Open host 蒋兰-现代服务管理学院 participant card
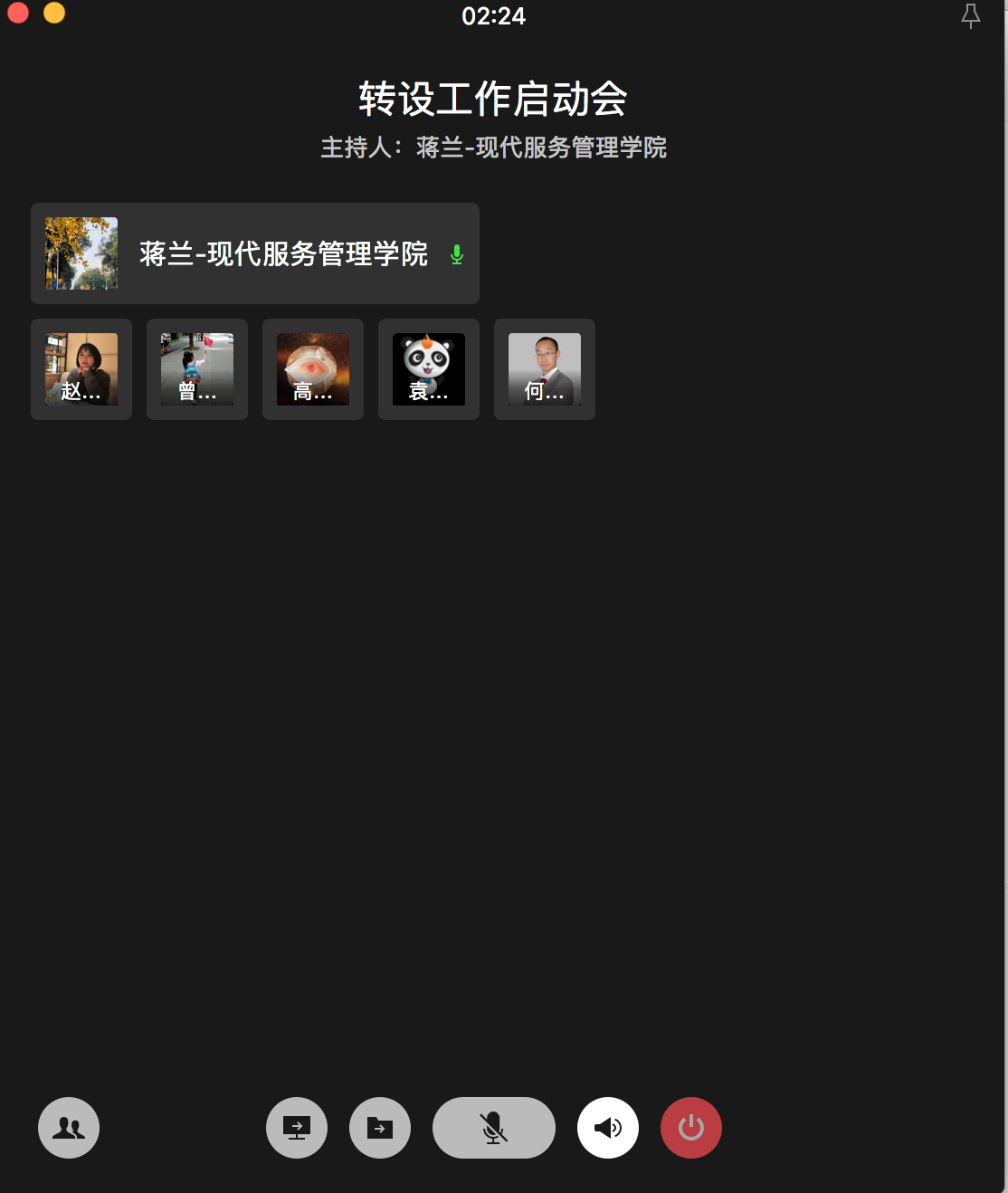The height and width of the screenshot is (1193, 1008). point(254,253)
